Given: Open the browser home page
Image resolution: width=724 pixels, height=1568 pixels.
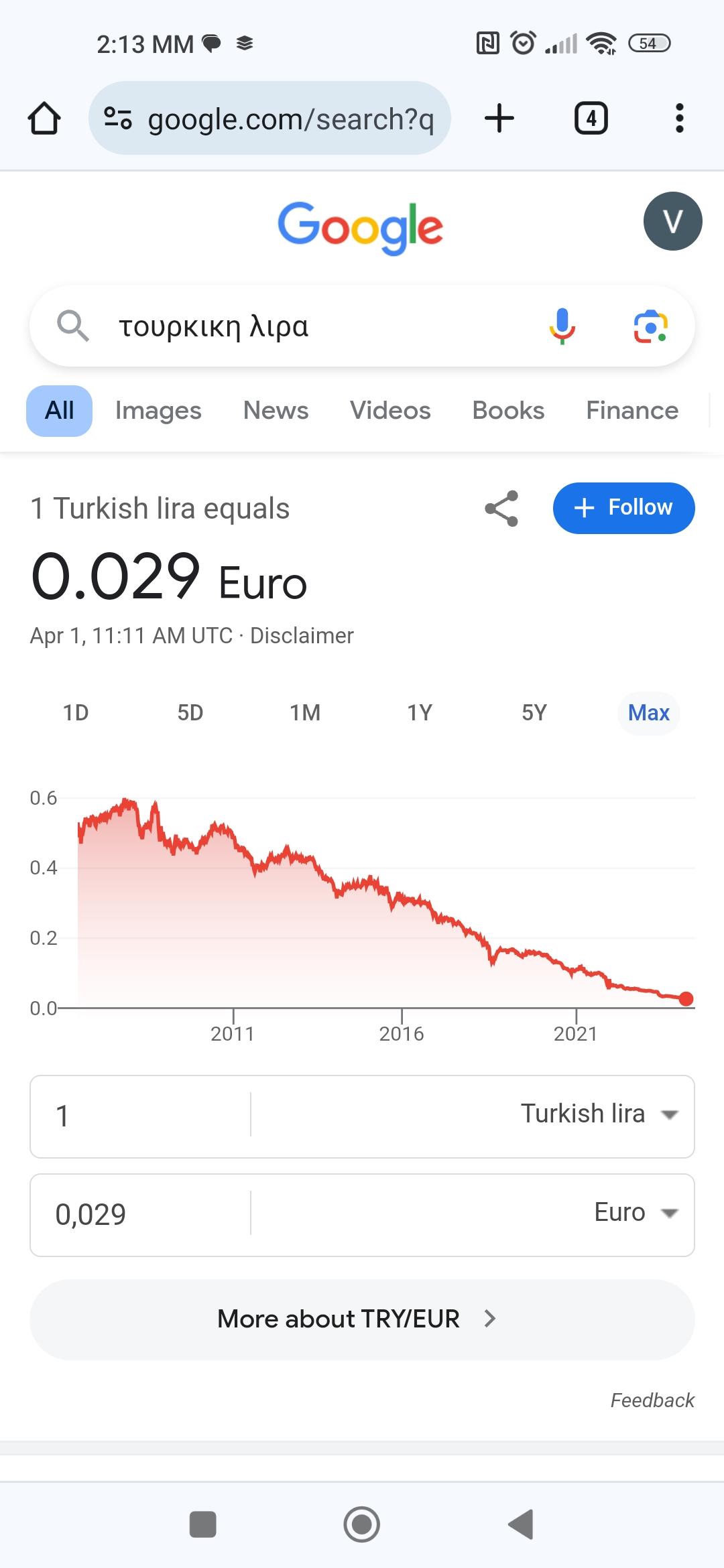Looking at the screenshot, I should pyautogui.click(x=44, y=119).
